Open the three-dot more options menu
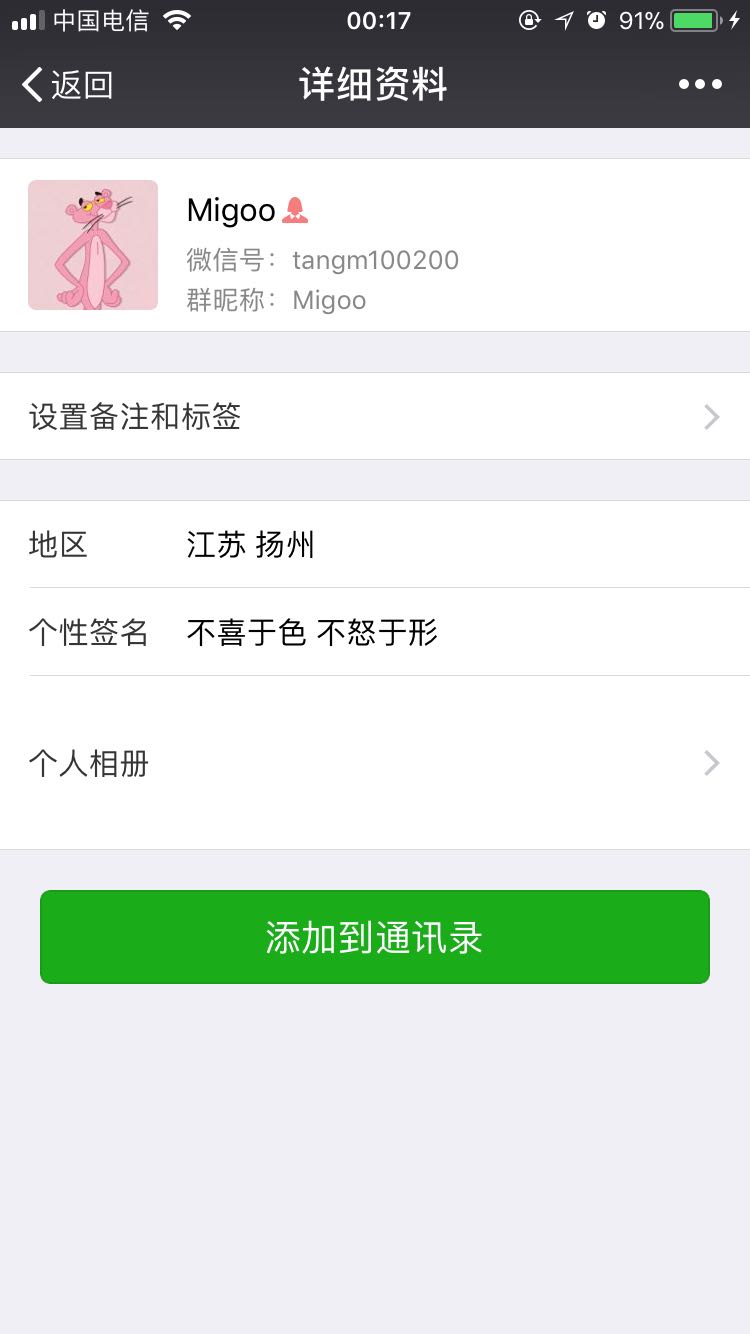The width and height of the screenshot is (750, 1334). coord(700,85)
